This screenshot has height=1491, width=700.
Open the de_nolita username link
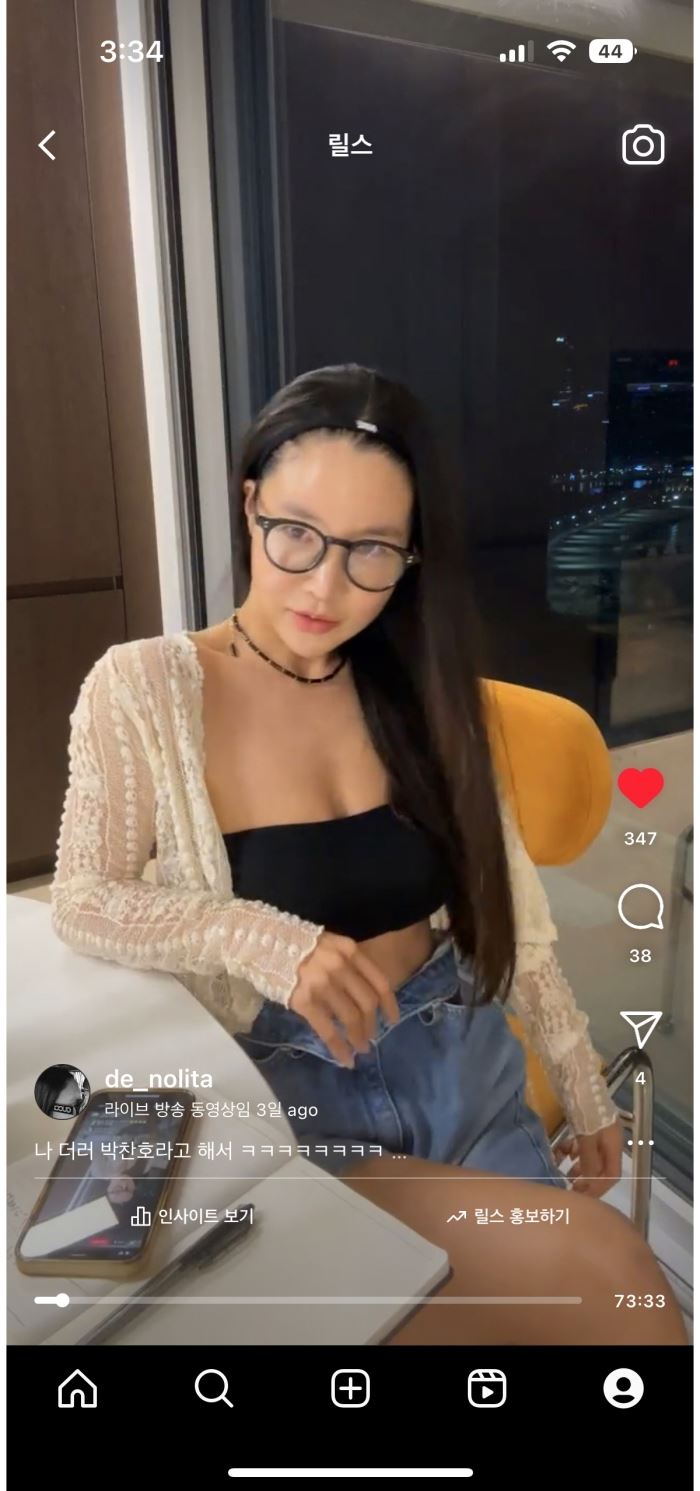(159, 1079)
